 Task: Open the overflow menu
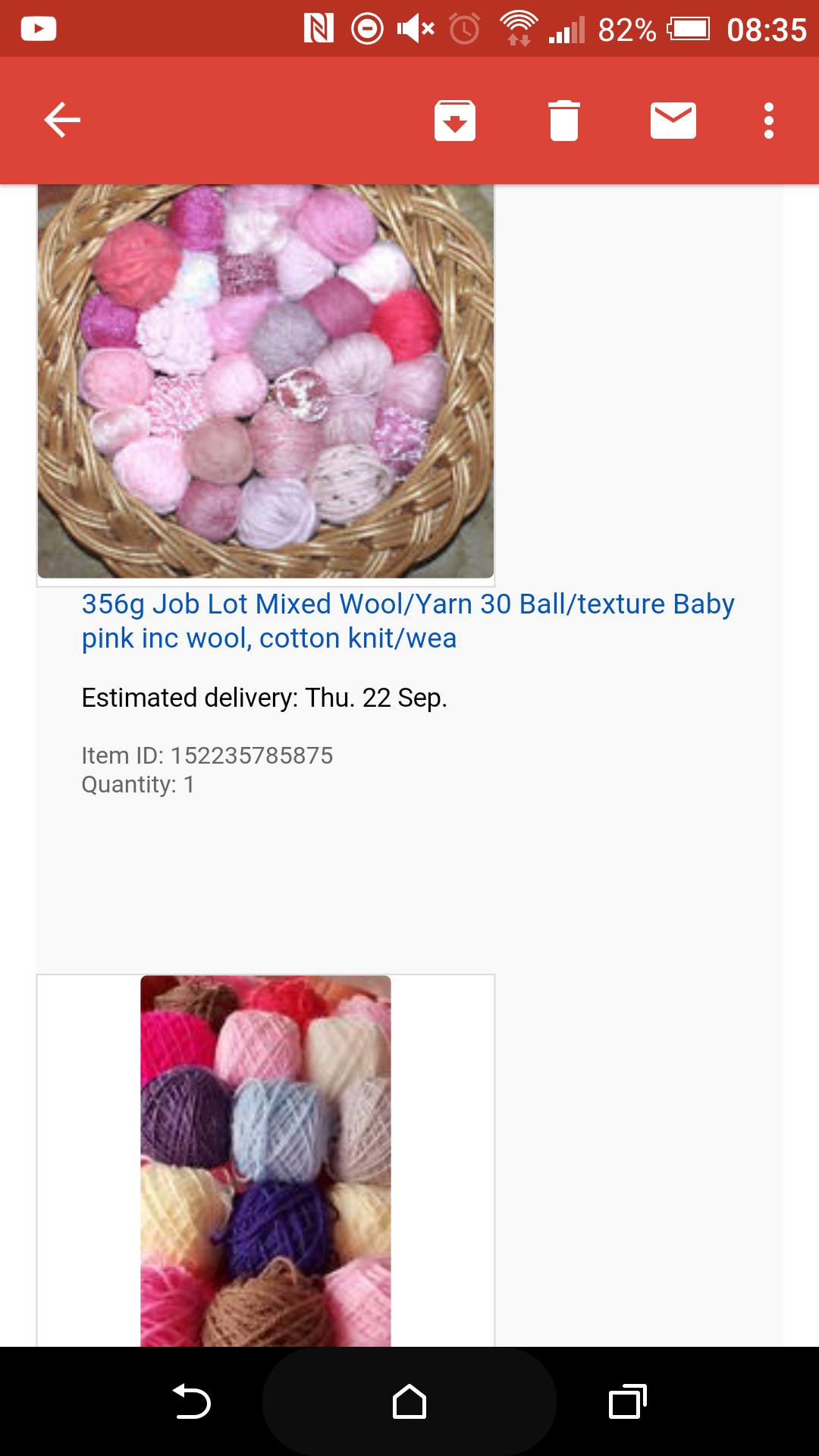point(769,121)
